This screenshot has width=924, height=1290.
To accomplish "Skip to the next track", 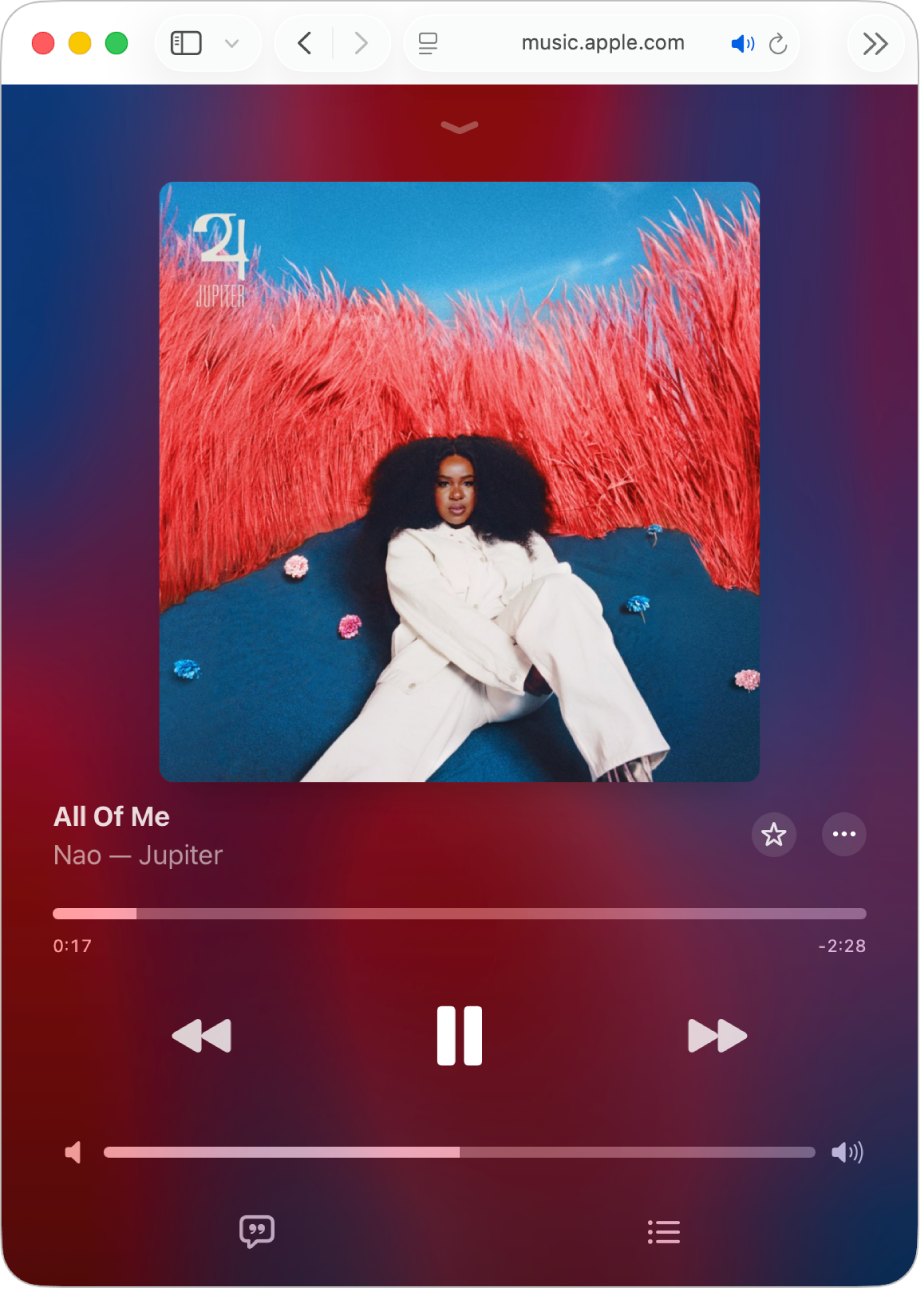I will coord(717,1036).
